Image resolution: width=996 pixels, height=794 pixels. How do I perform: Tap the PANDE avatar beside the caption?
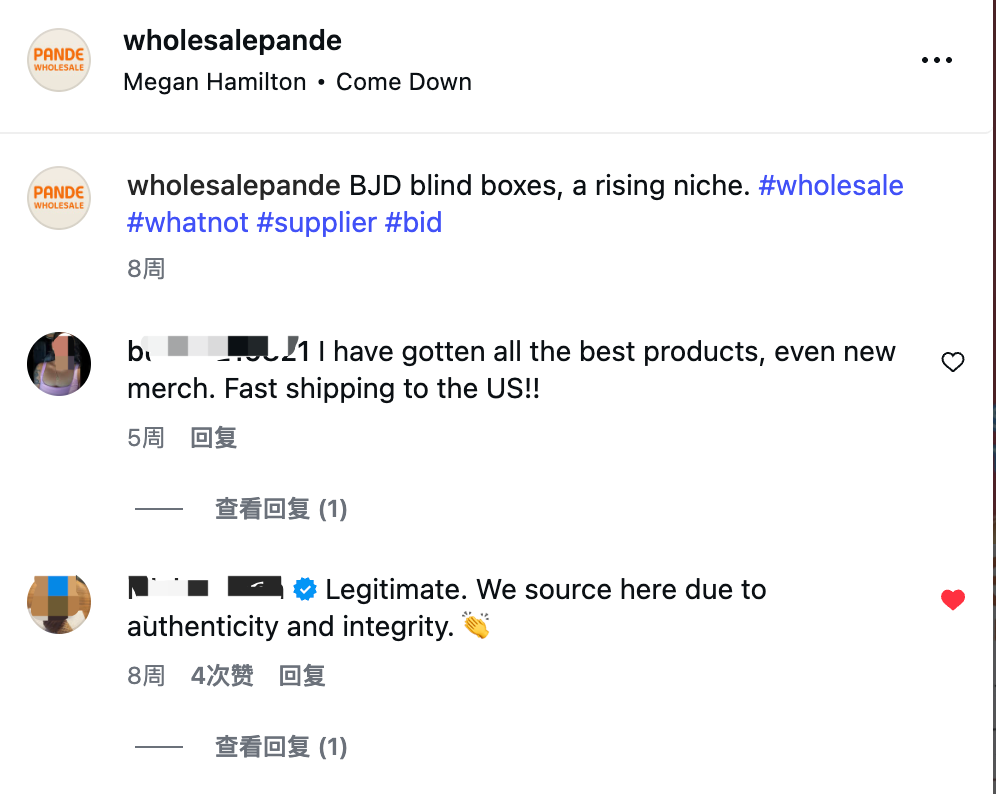[x=59, y=198]
